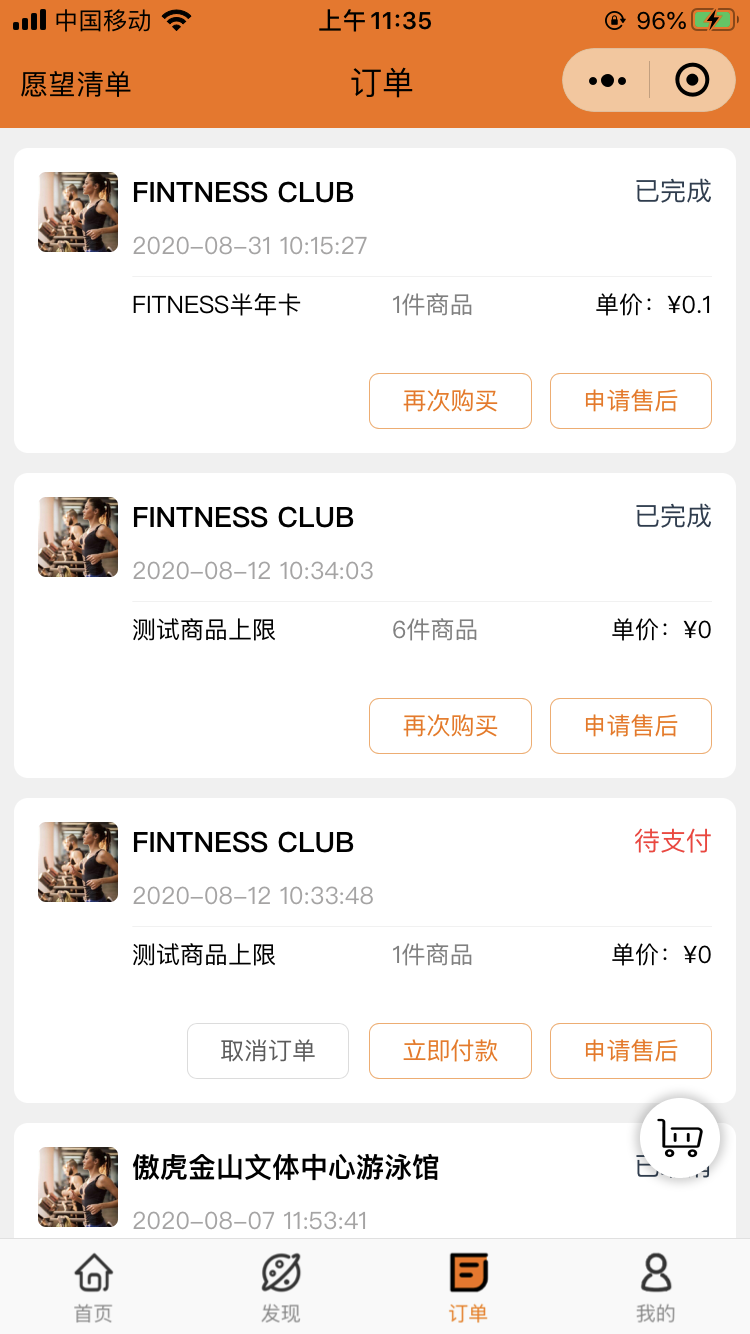750x1334 pixels.
Task: Tap 再次购买 on the 2020-08-31 order
Action: [450, 401]
